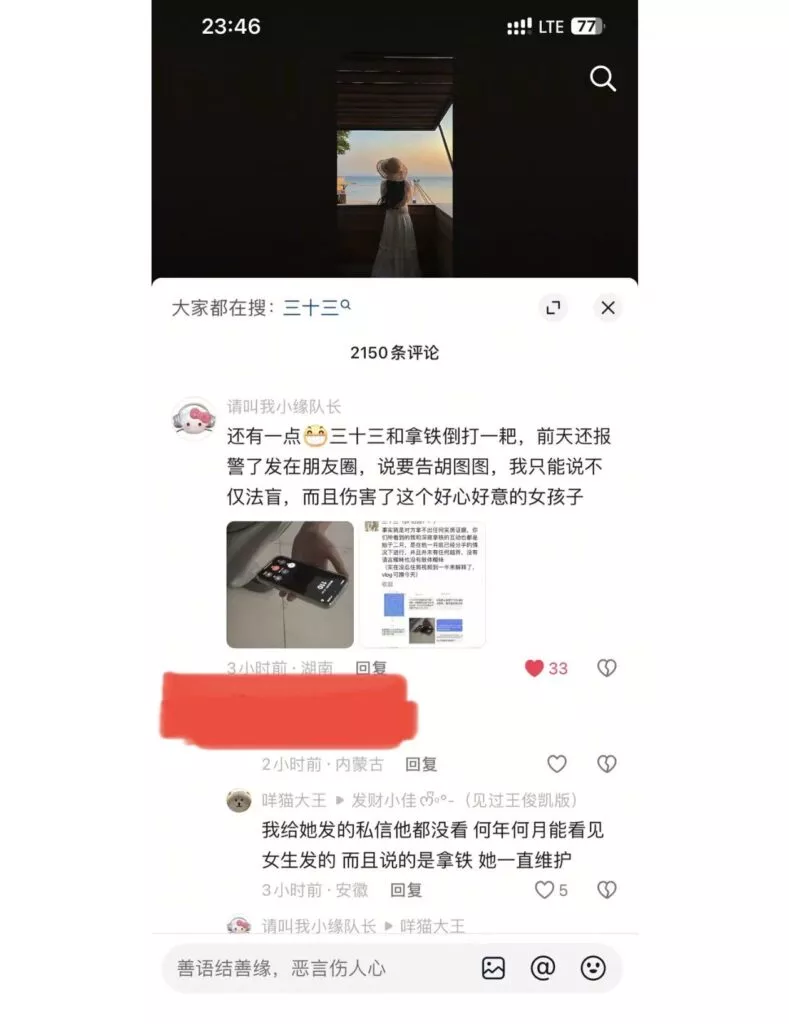
Task: Dislike 咩猫大王's reply
Action: click(606, 889)
